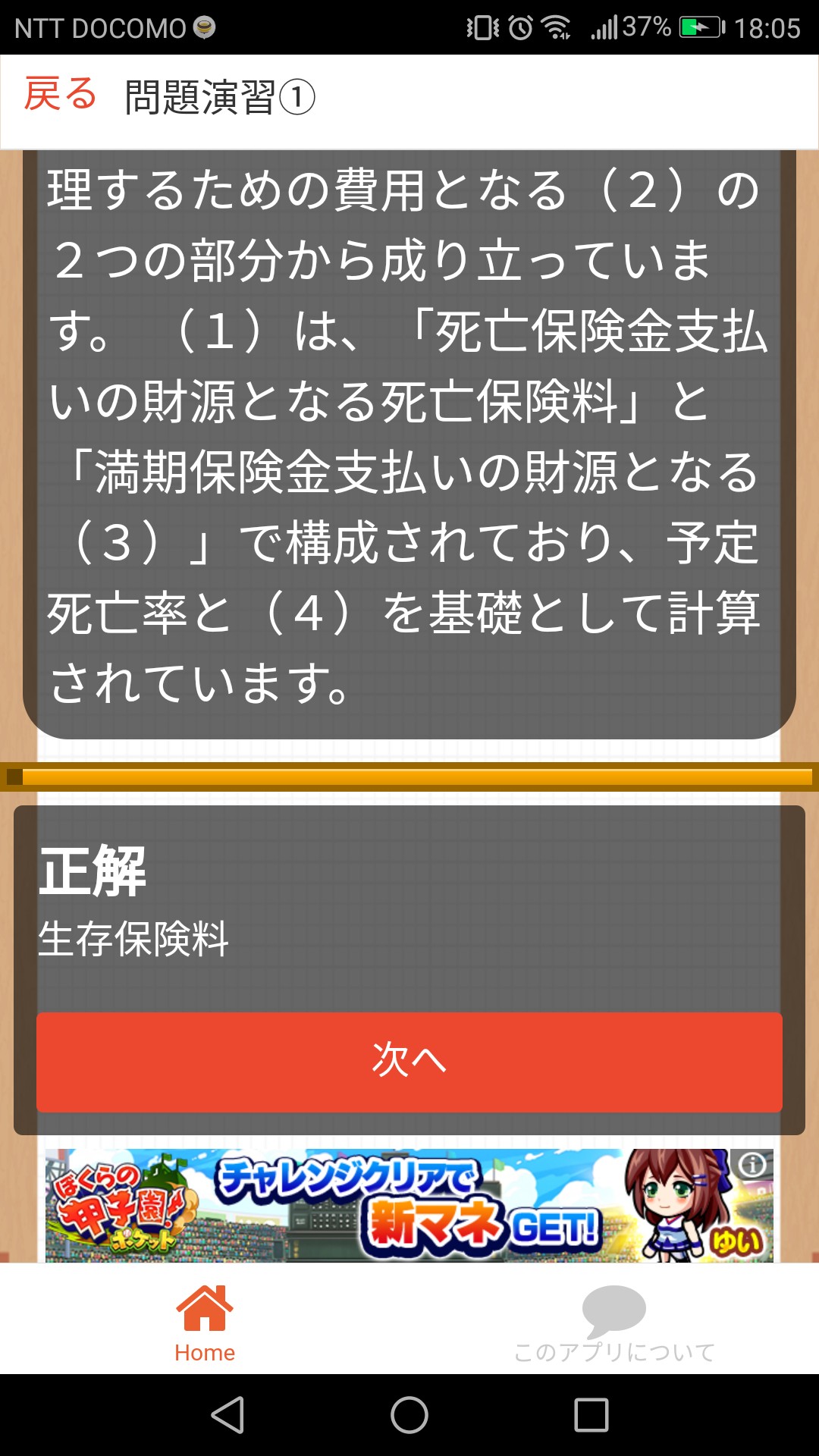
Task: Open the baseball game ad banner
Action: coord(409,1206)
